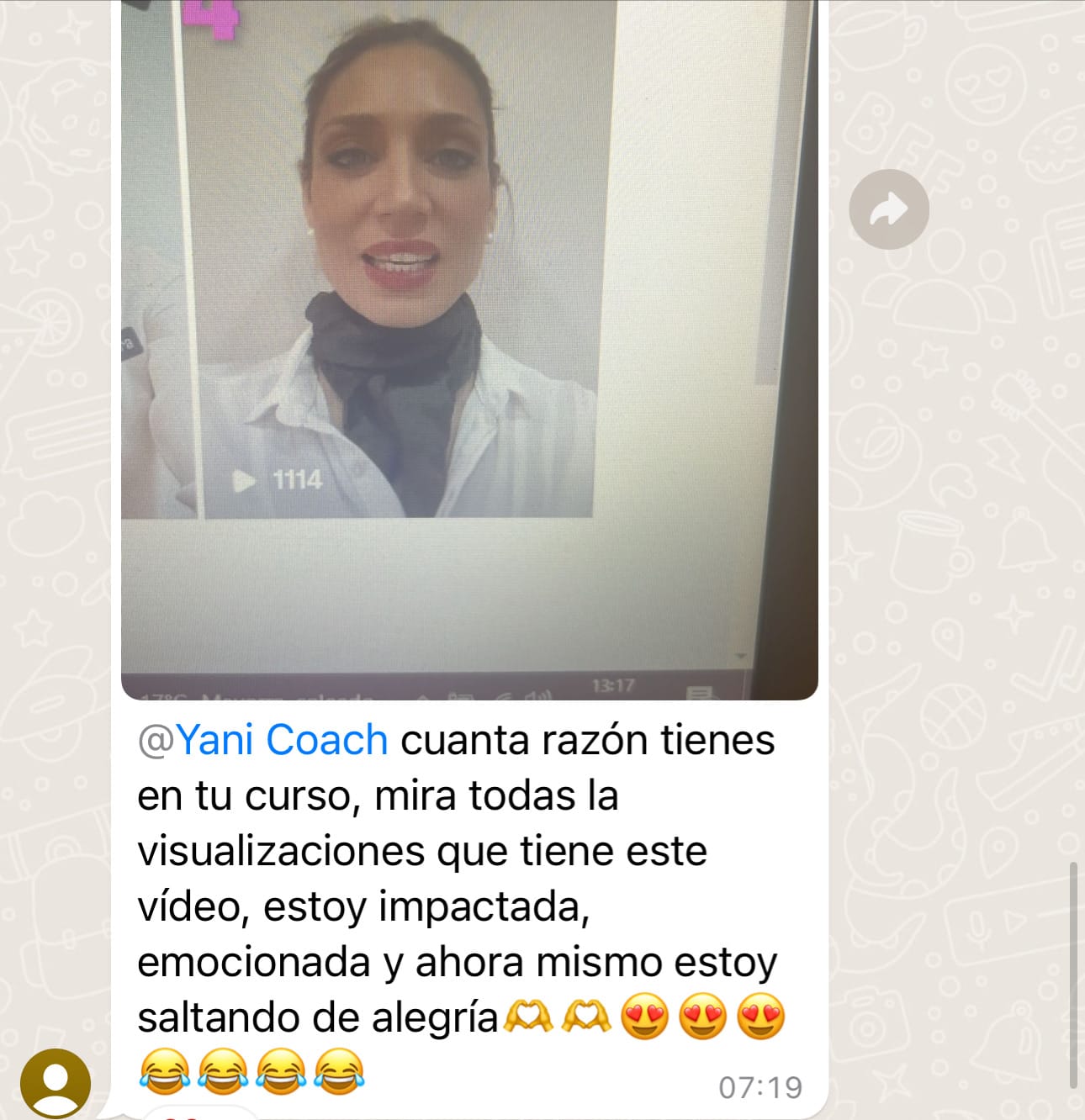Screen dimensions: 1085x1120
Task: Tap the @Yani Coach mention
Action: (262, 740)
